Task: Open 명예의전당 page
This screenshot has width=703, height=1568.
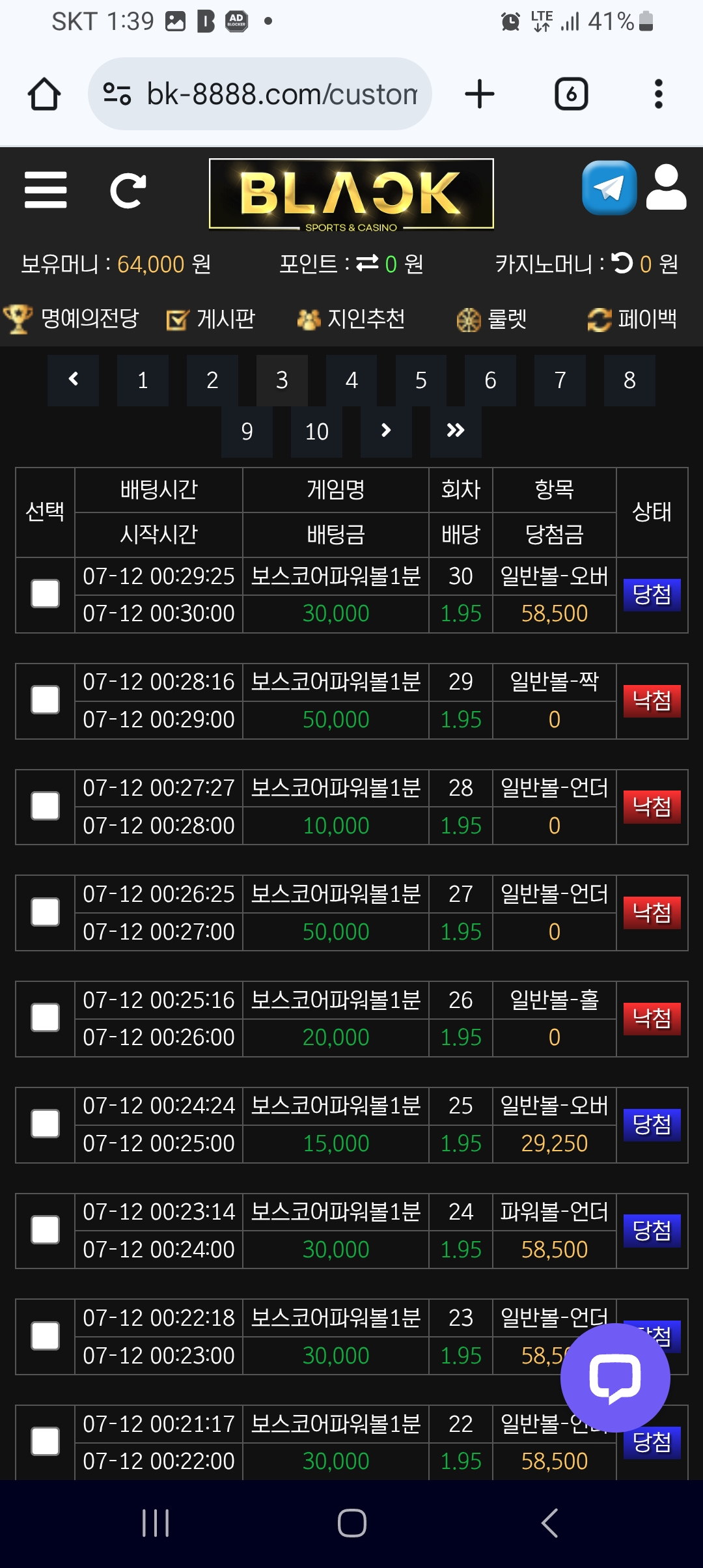Action: 71,318
